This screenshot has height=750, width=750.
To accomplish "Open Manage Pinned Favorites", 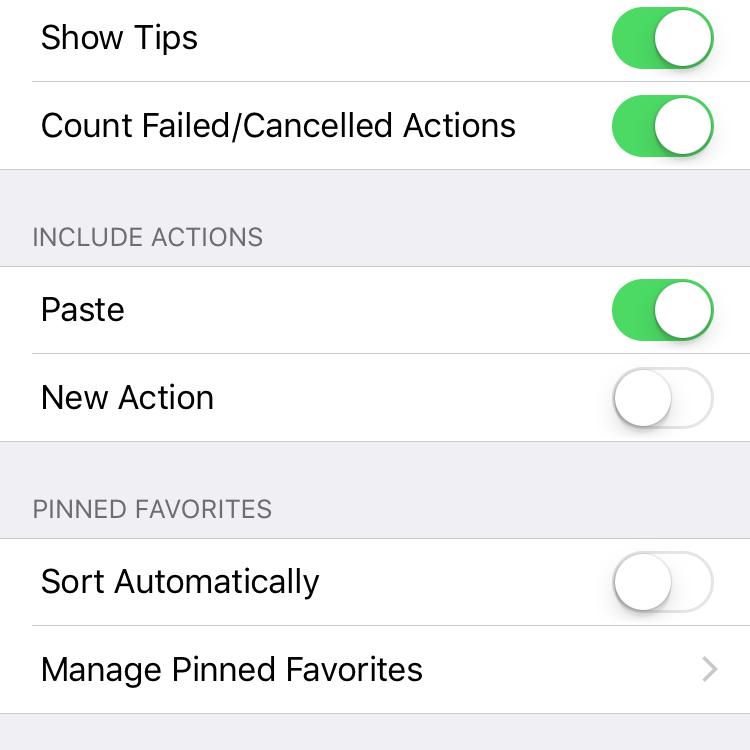I will click(x=375, y=669).
